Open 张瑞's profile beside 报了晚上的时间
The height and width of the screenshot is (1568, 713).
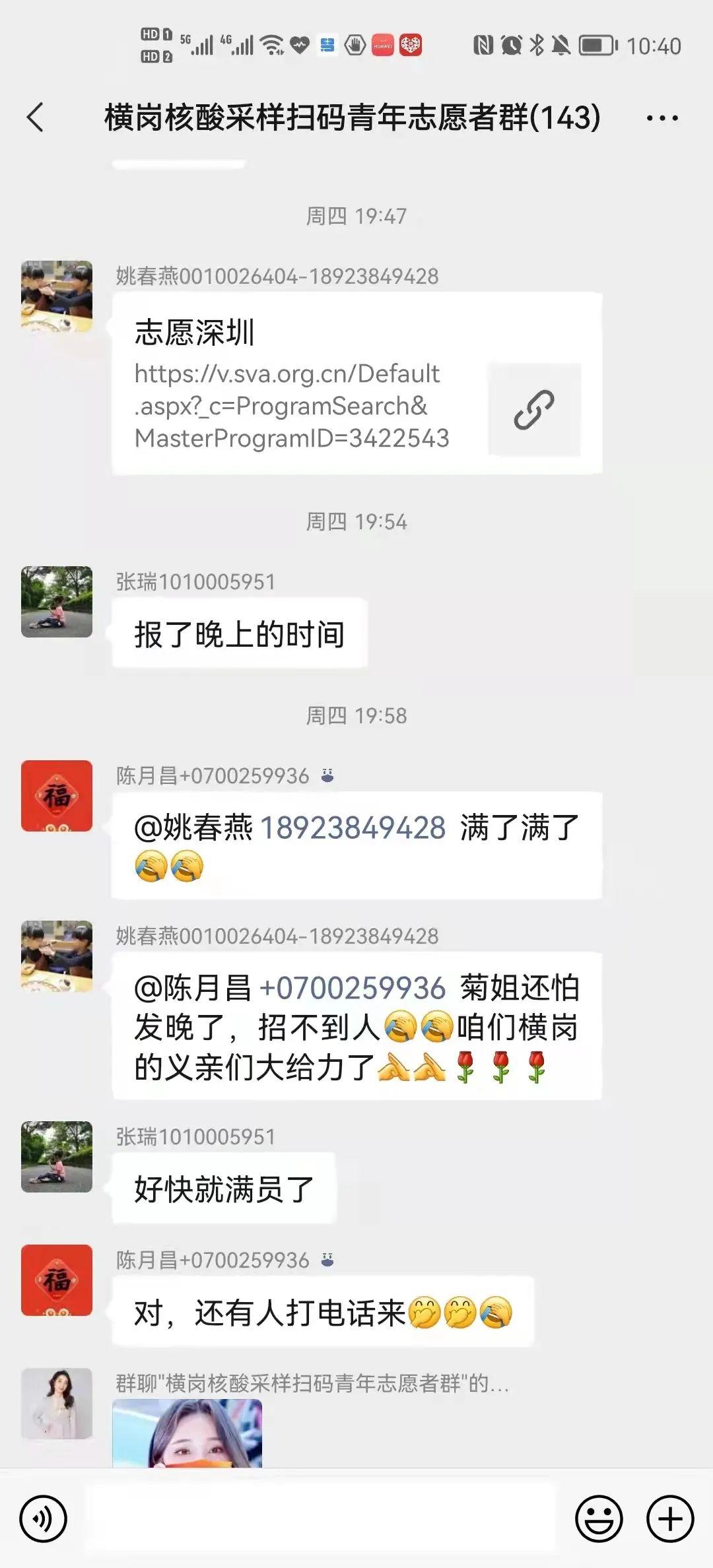point(57,602)
